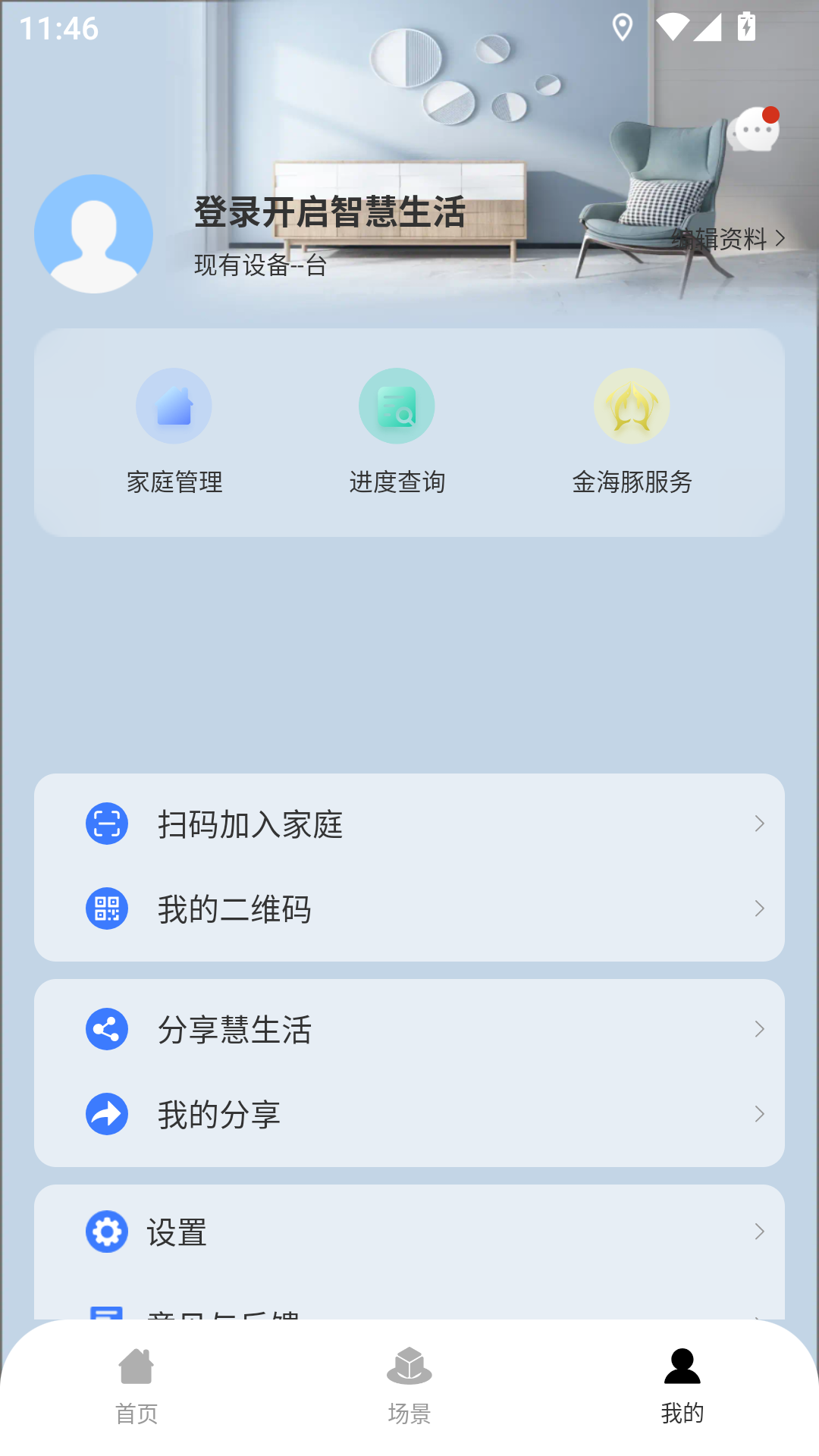Image resolution: width=819 pixels, height=1456 pixels.
Task: Tap the 分享慧生活 share icon
Action: click(107, 1029)
